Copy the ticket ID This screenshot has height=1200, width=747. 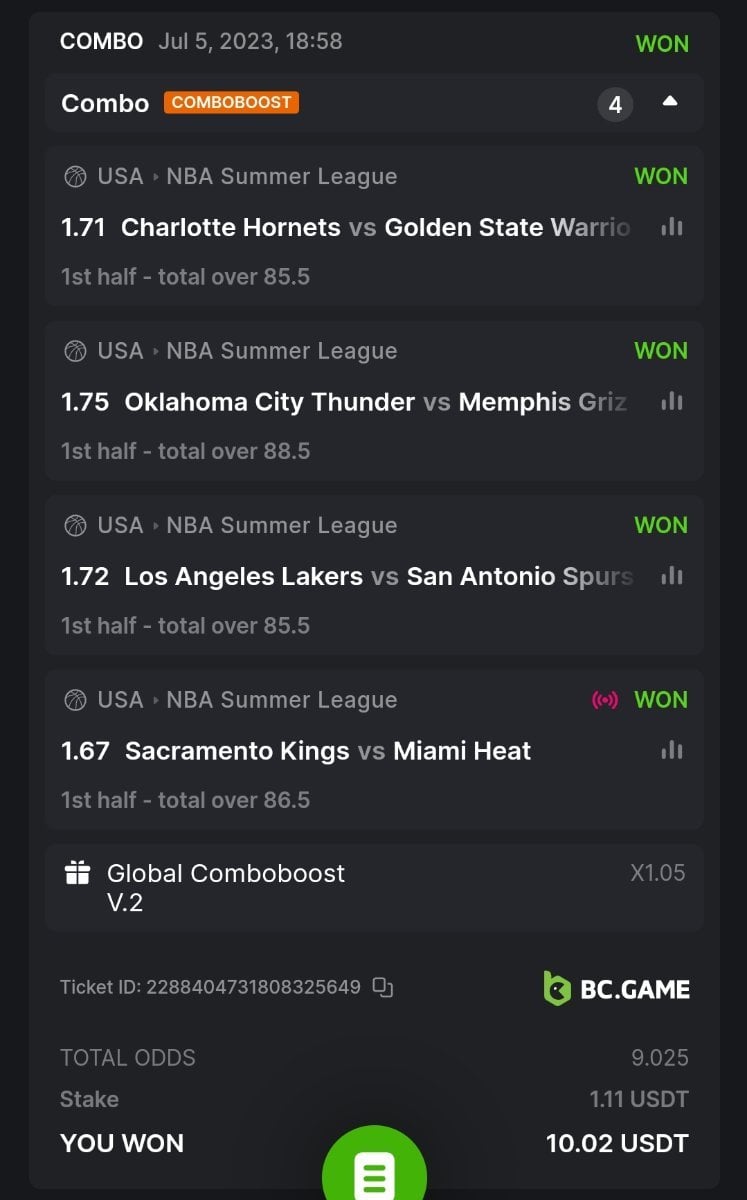(x=382, y=987)
